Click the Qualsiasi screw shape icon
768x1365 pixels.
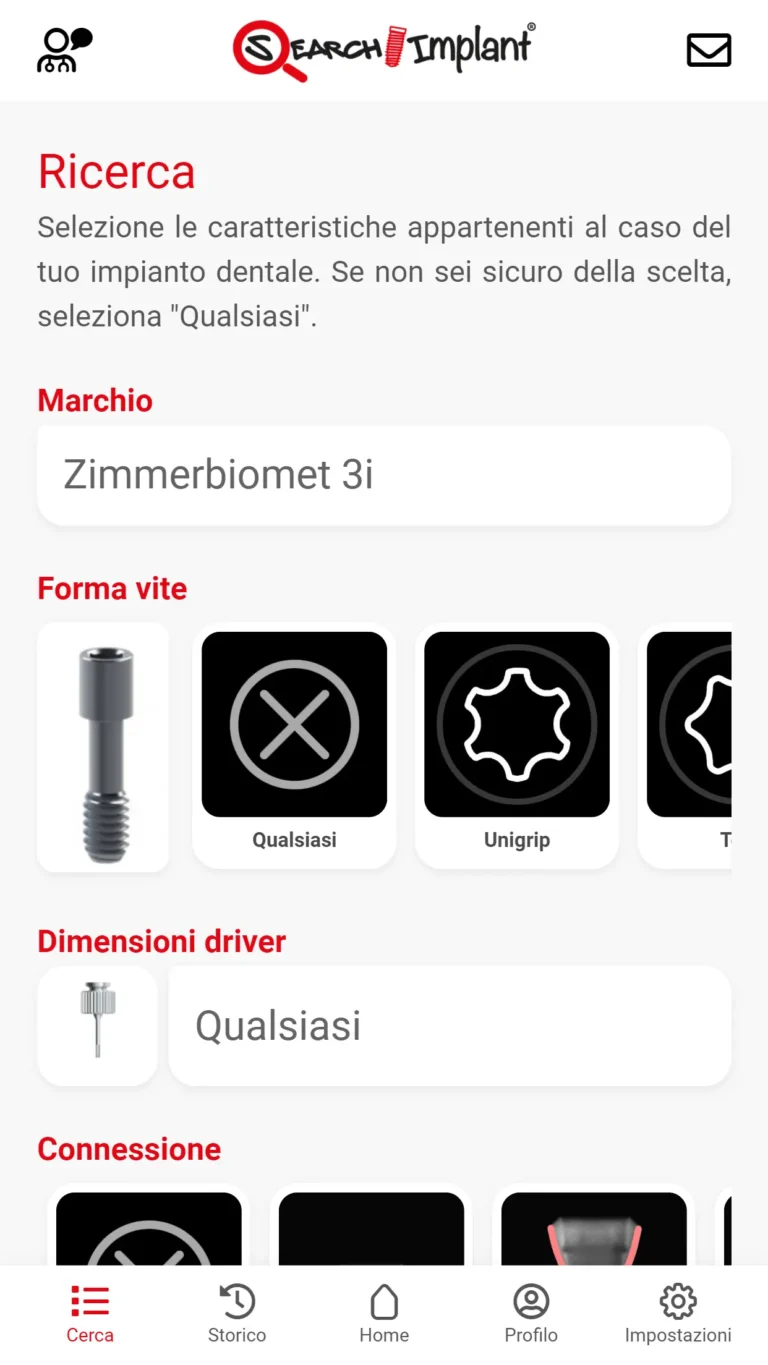294,724
